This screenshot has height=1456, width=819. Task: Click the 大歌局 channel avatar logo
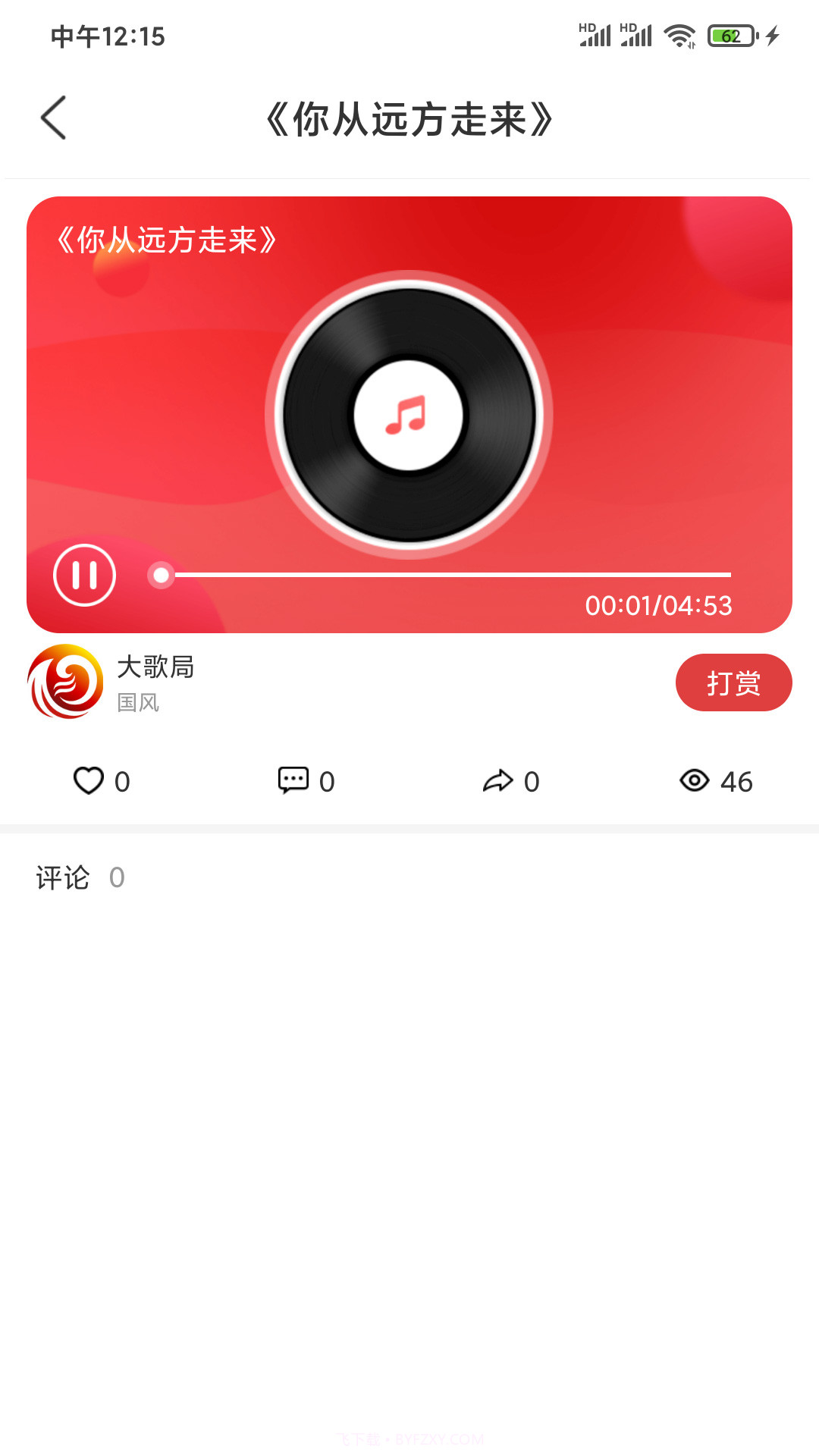[65, 681]
